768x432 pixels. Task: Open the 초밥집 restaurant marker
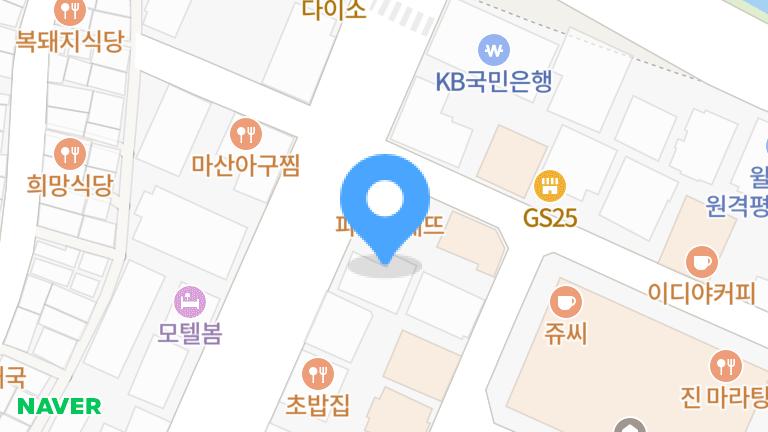pyautogui.click(x=318, y=374)
